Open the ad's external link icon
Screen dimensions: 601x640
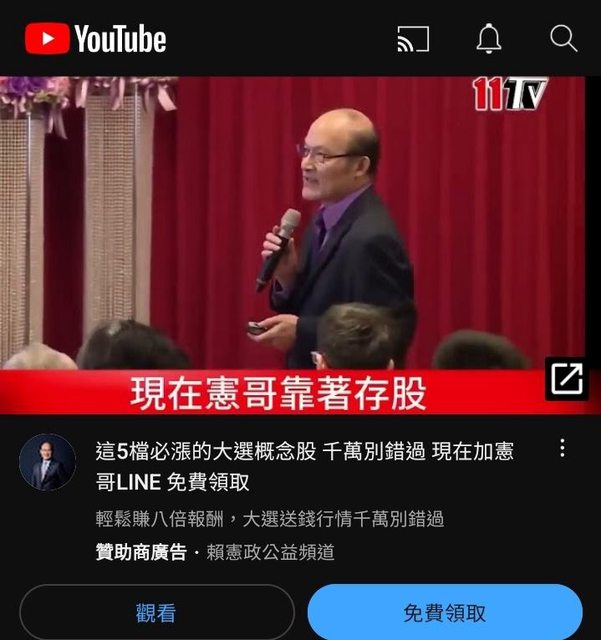(566, 378)
